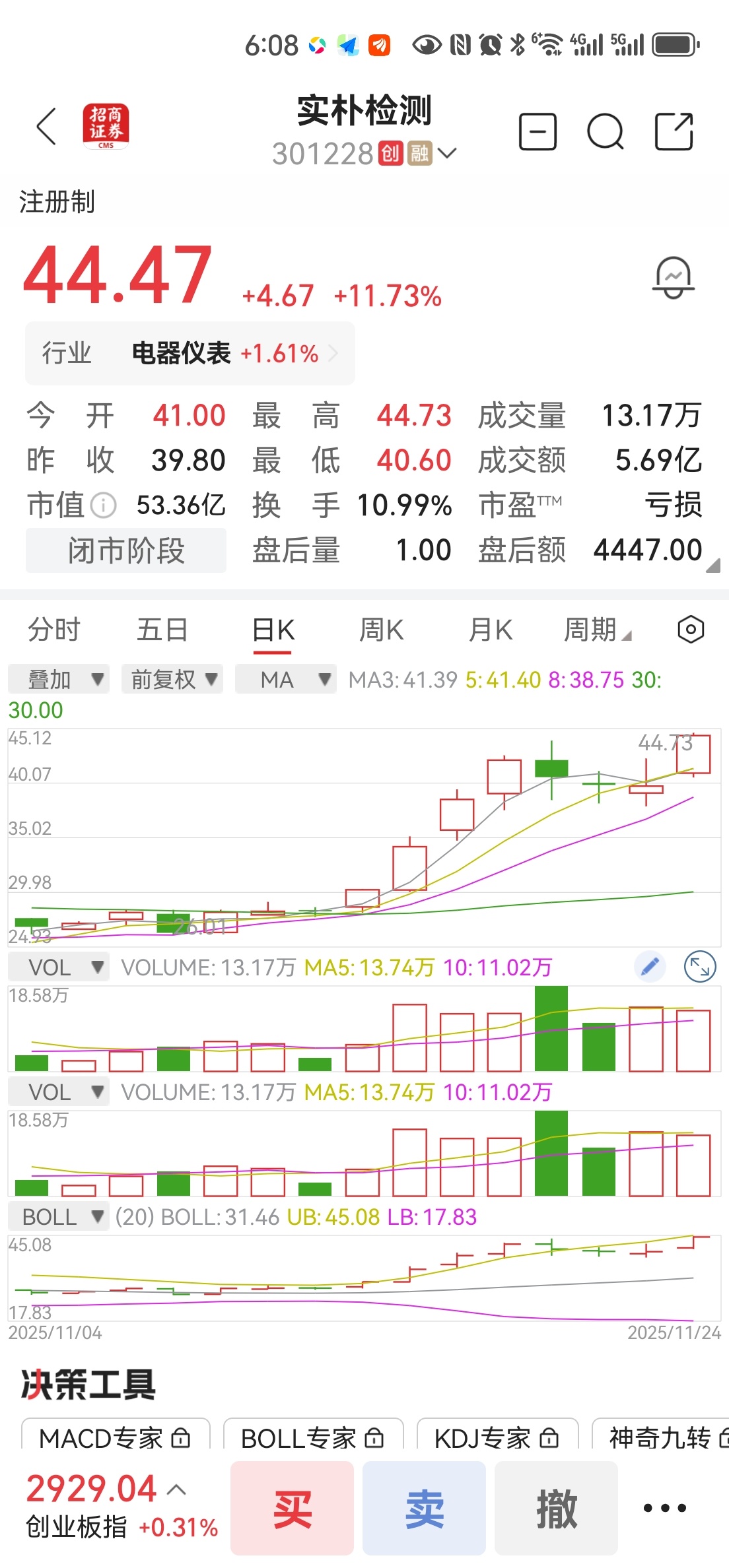Change the BOLL indicator dropdown
This screenshot has height=1568, width=729.
pos(59,1216)
